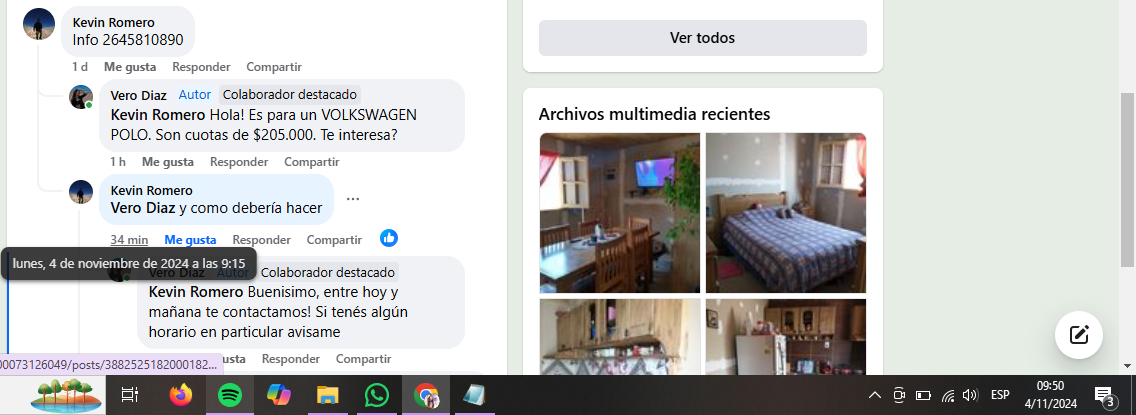
Task: Reply to Kevin Romero's Info comment
Action: pos(201,67)
